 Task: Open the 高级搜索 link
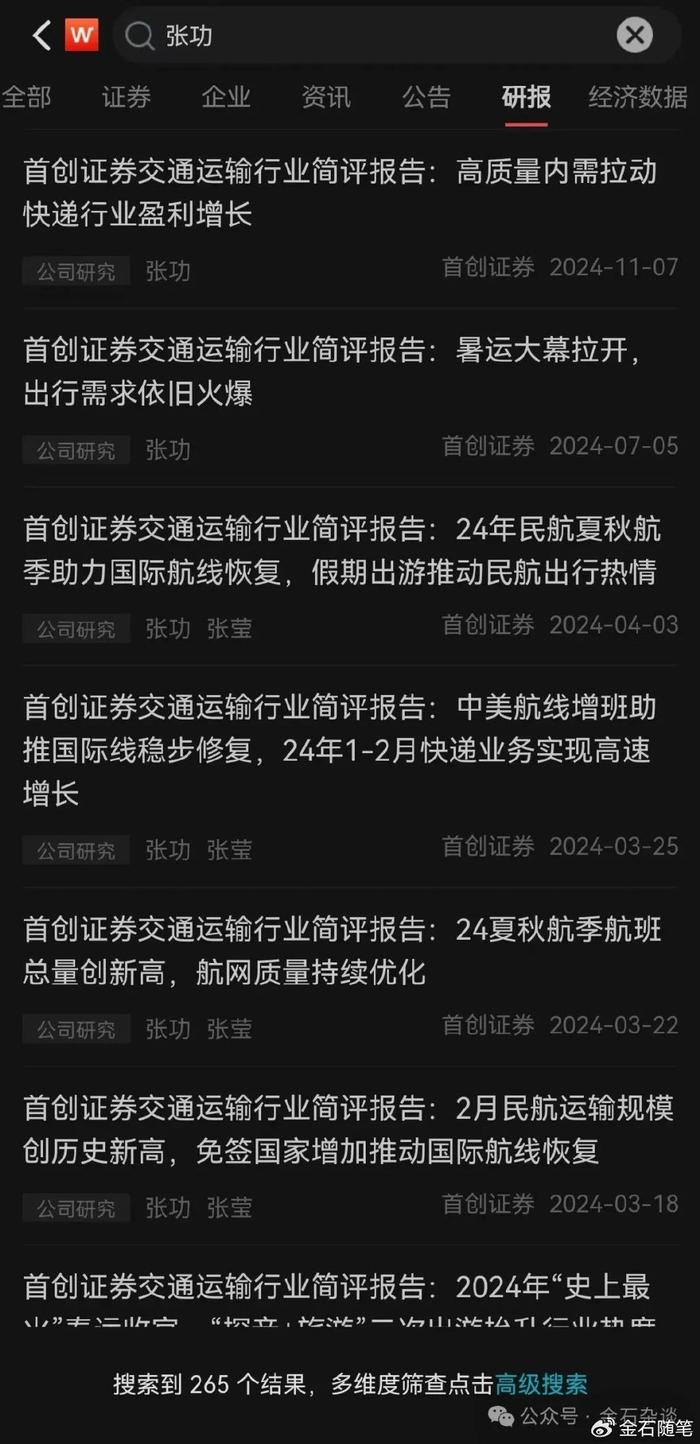click(x=541, y=1384)
